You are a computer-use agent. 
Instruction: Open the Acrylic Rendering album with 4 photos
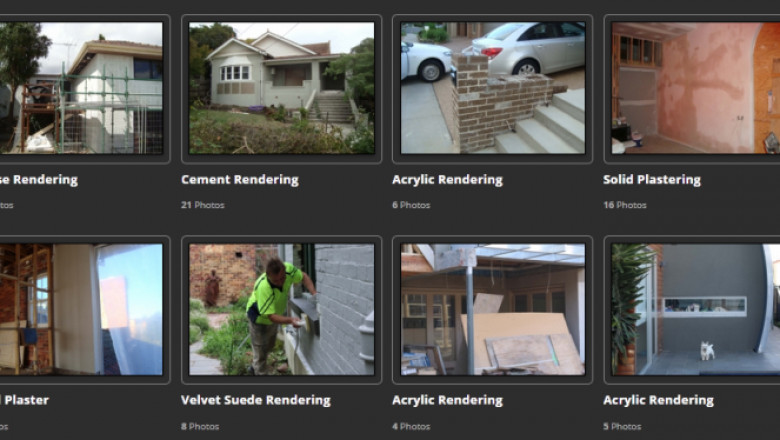pos(492,309)
